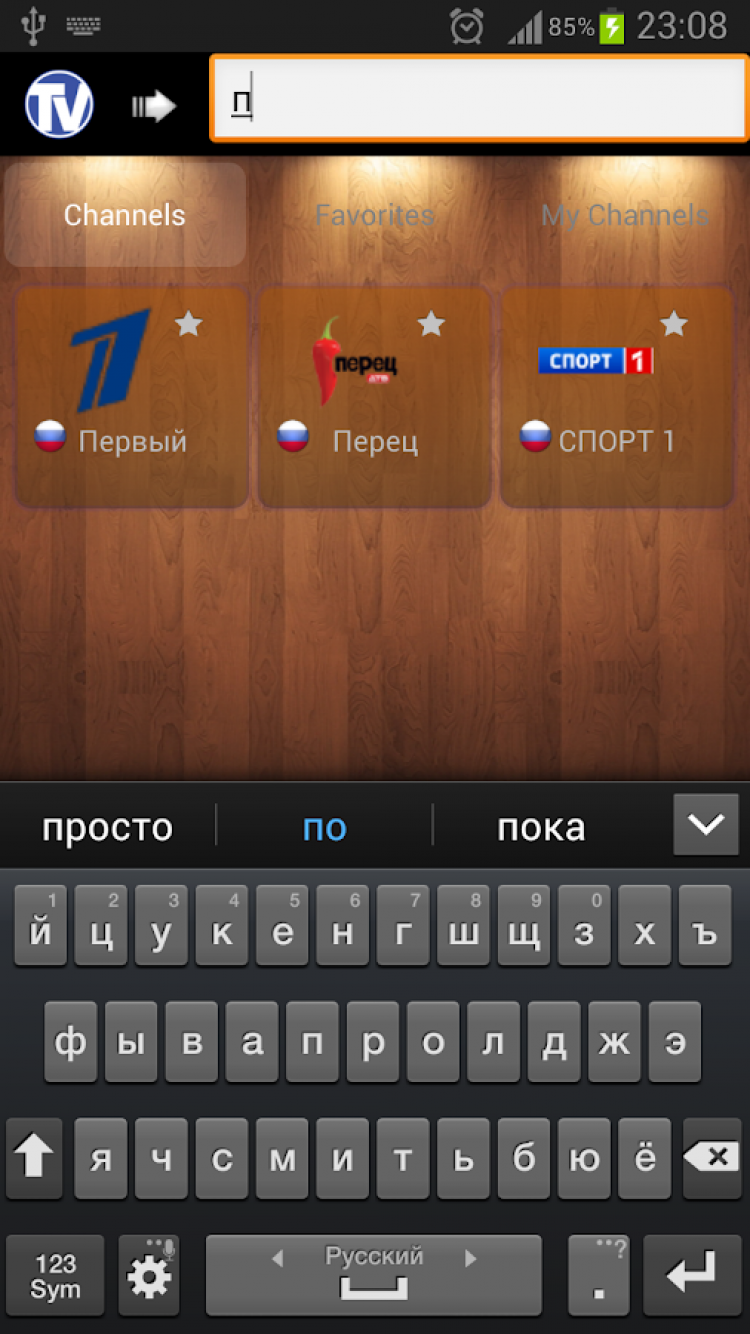Switch to the My Channels tab

(625, 215)
